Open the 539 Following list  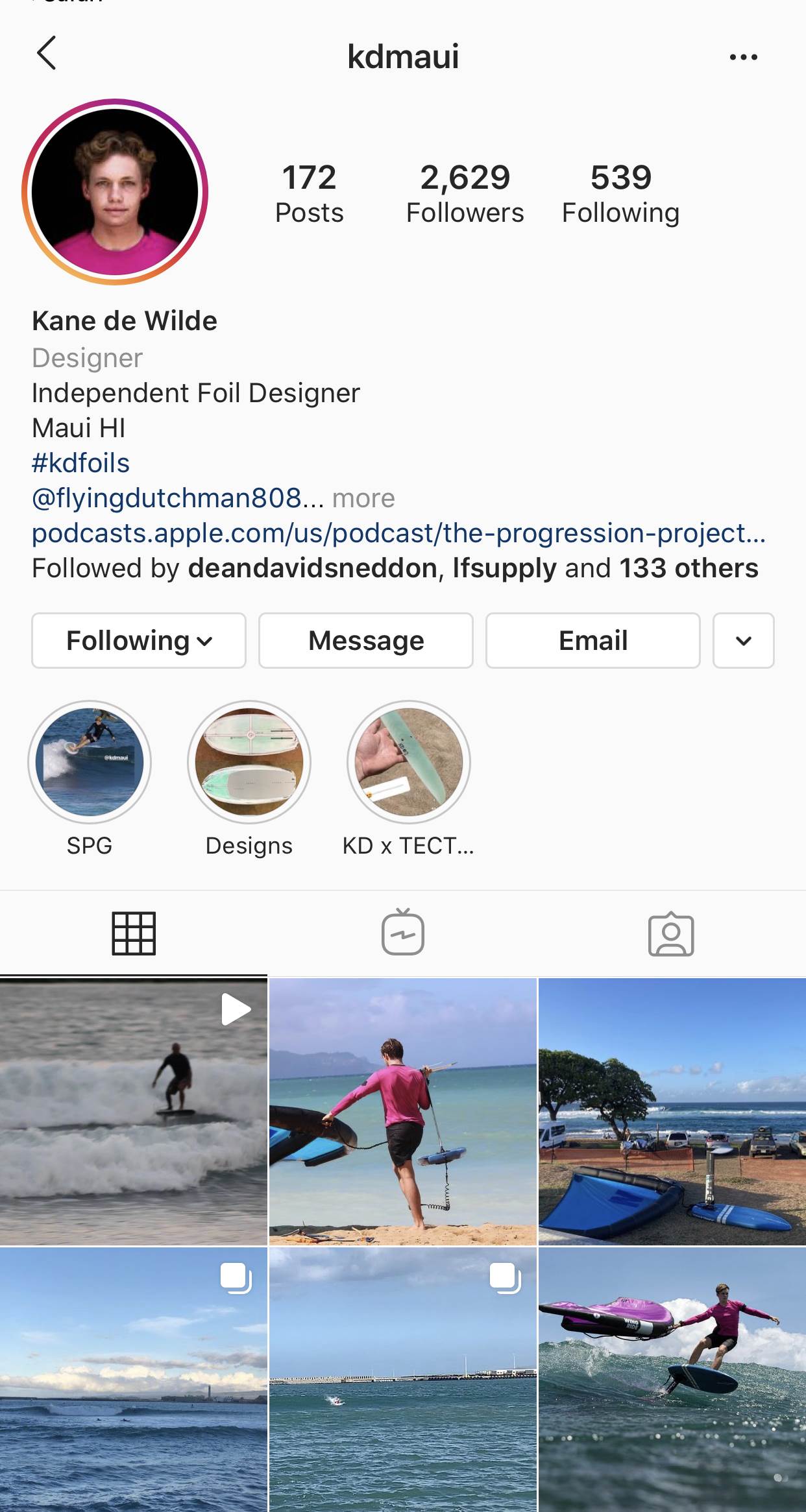click(620, 193)
